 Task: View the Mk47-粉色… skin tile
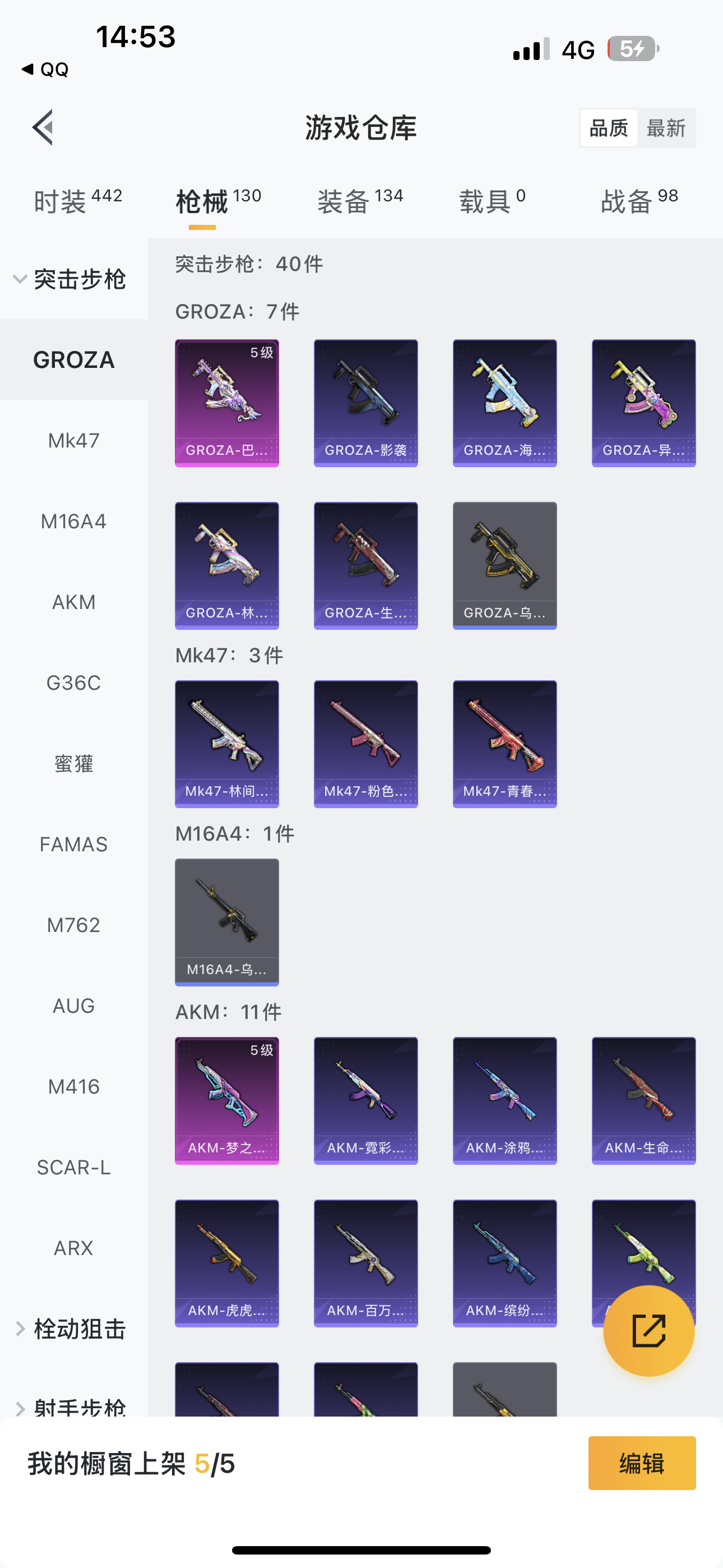tap(366, 744)
